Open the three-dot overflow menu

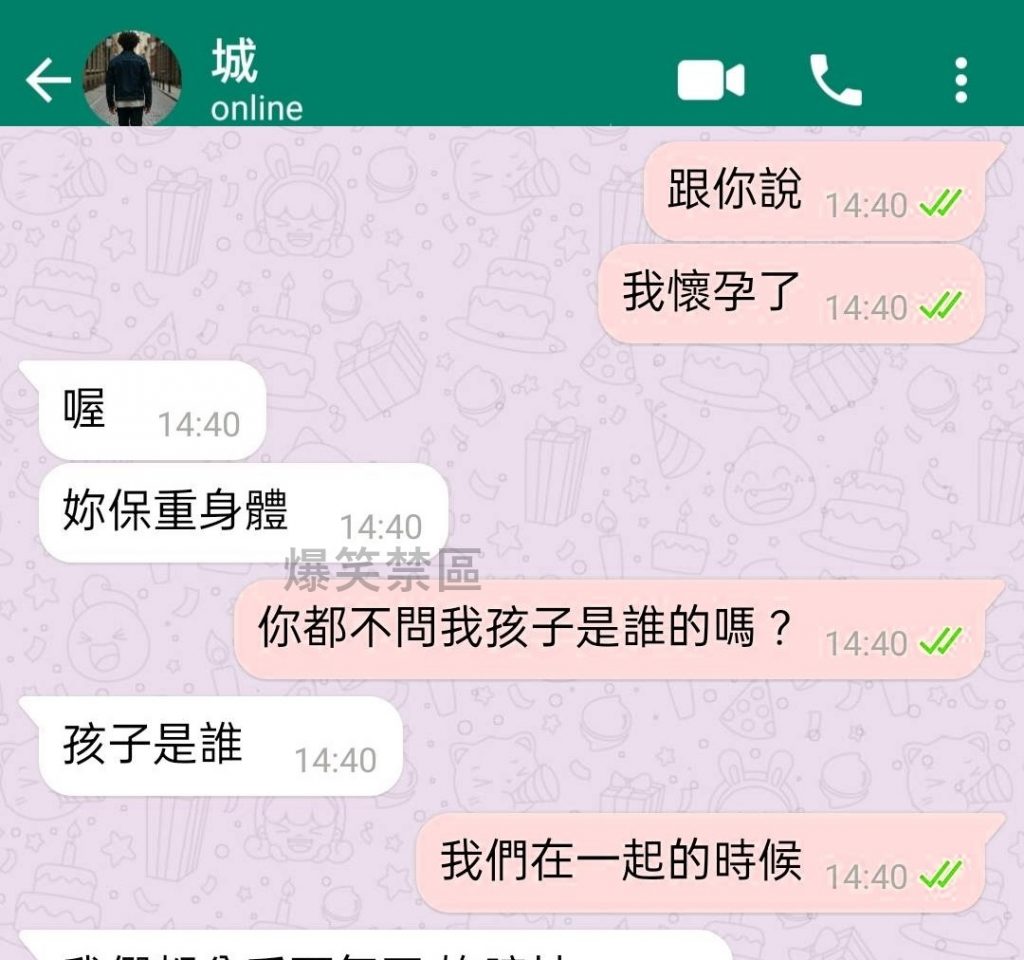(960, 80)
